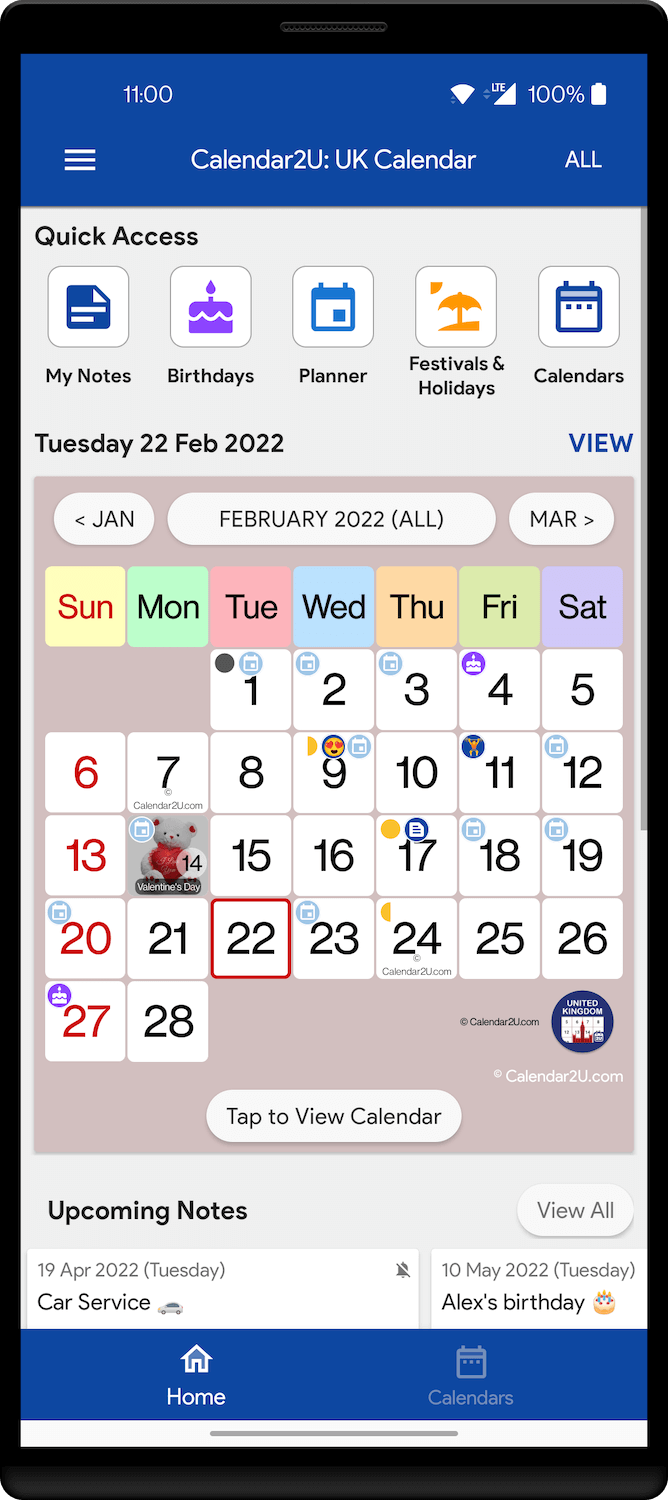Open the Car Service note
This screenshot has width=668, height=1500.
click(222, 1288)
